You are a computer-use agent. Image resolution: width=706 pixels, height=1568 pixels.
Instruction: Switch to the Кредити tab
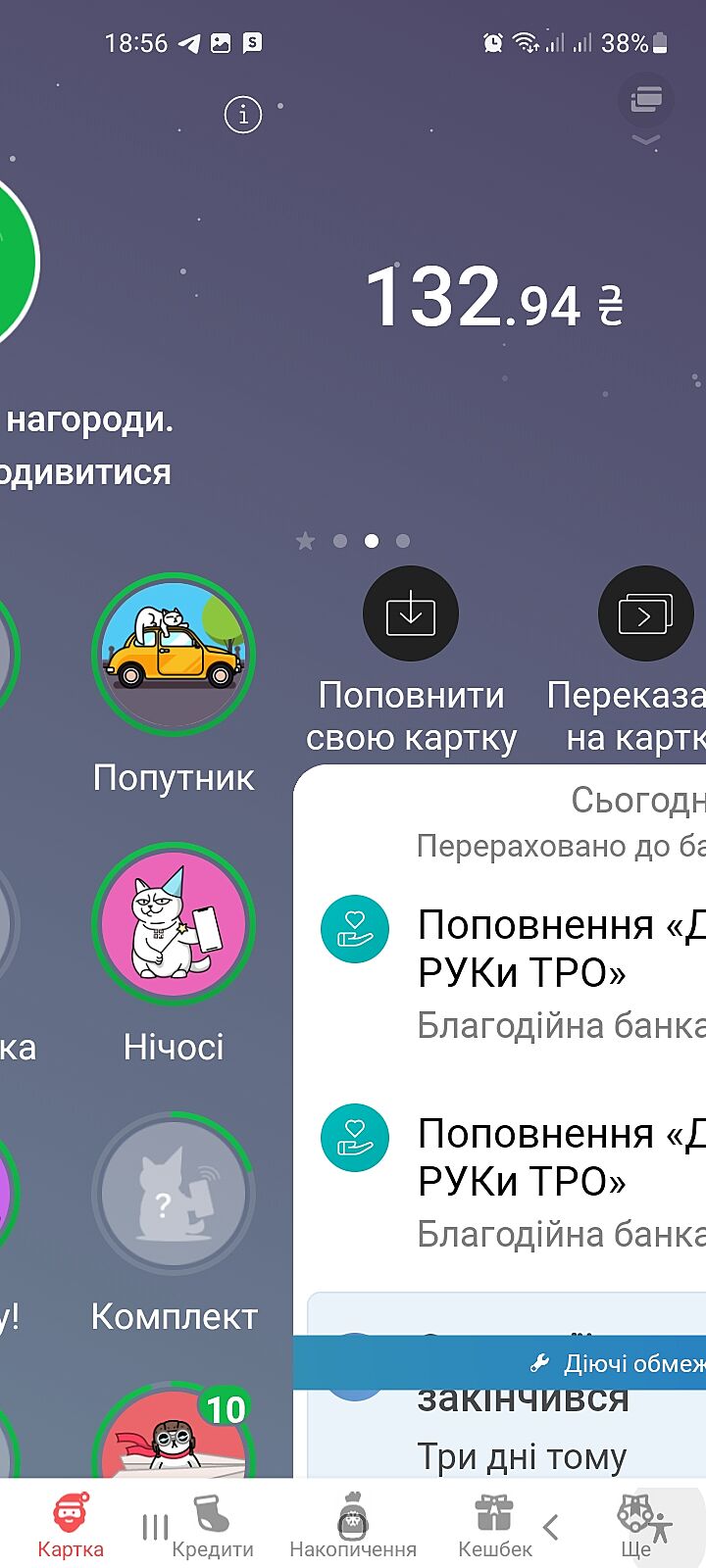coord(213,1525)
